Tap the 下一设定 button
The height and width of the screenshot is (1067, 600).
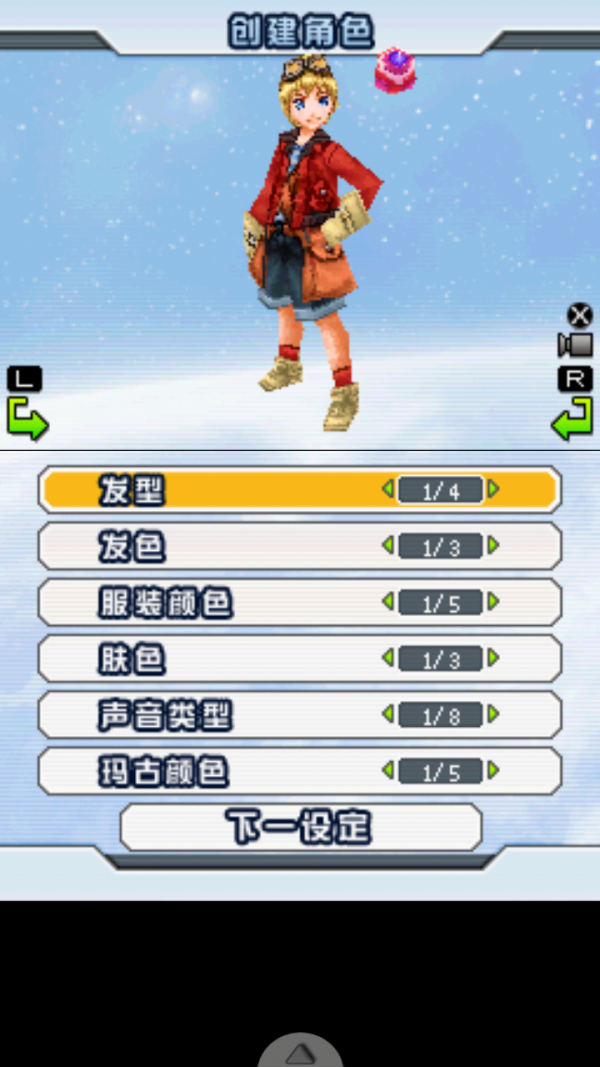tap(300, 827)
